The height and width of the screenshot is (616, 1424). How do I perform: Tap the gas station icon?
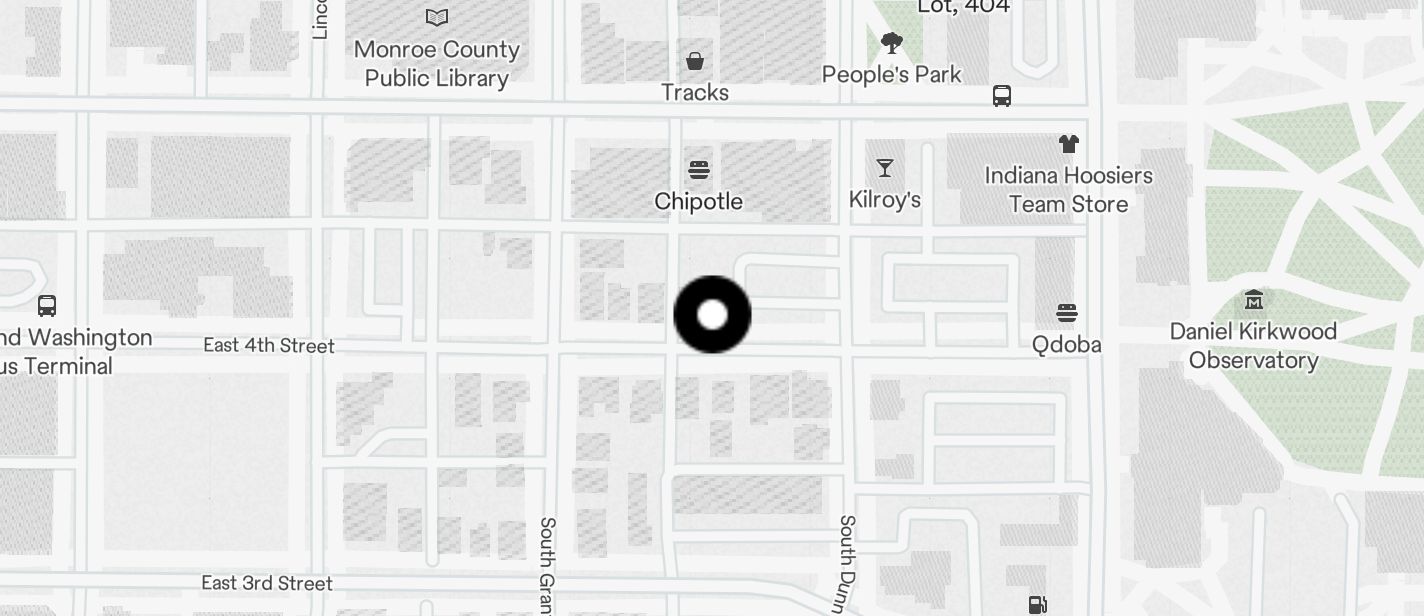(1038, 605)
